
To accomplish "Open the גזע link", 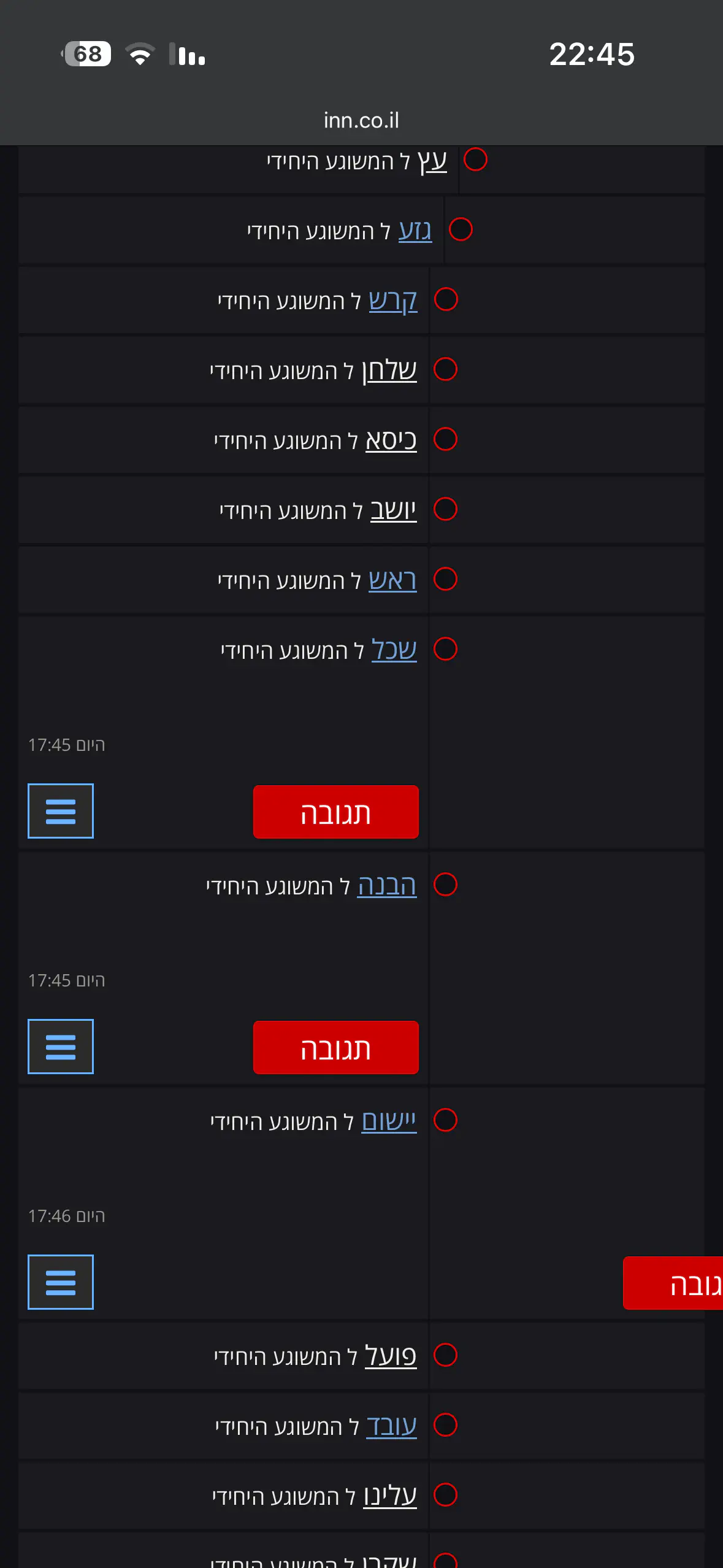I will [x=415, y=231].
